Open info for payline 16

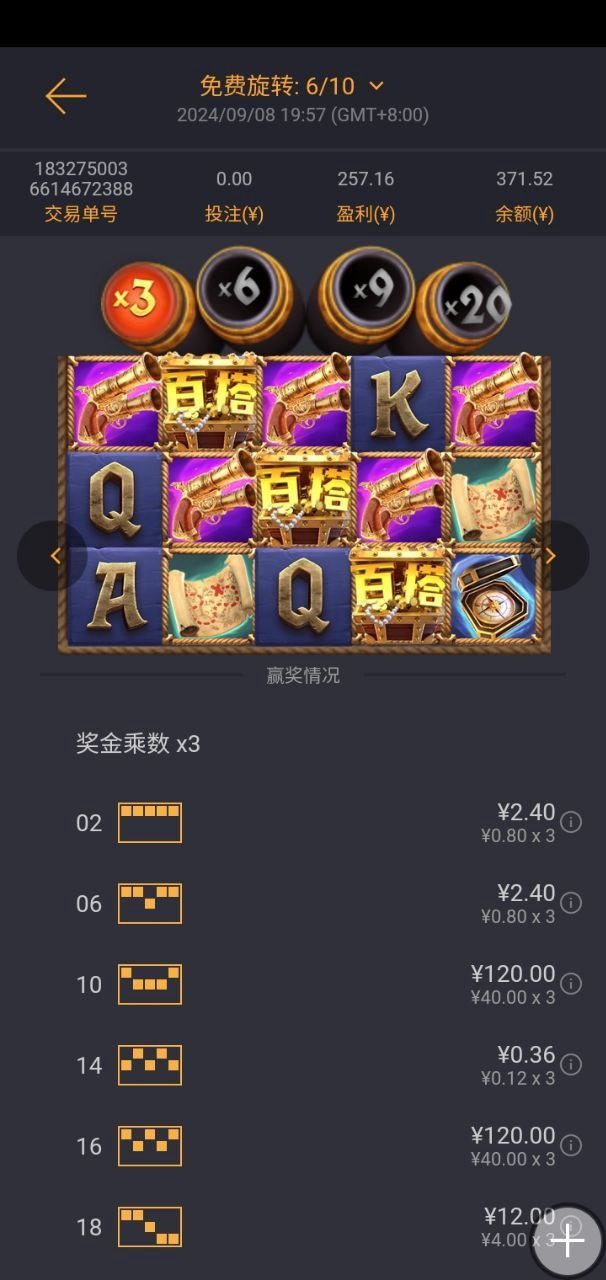pyautogui.click(x=571, y=1146)
